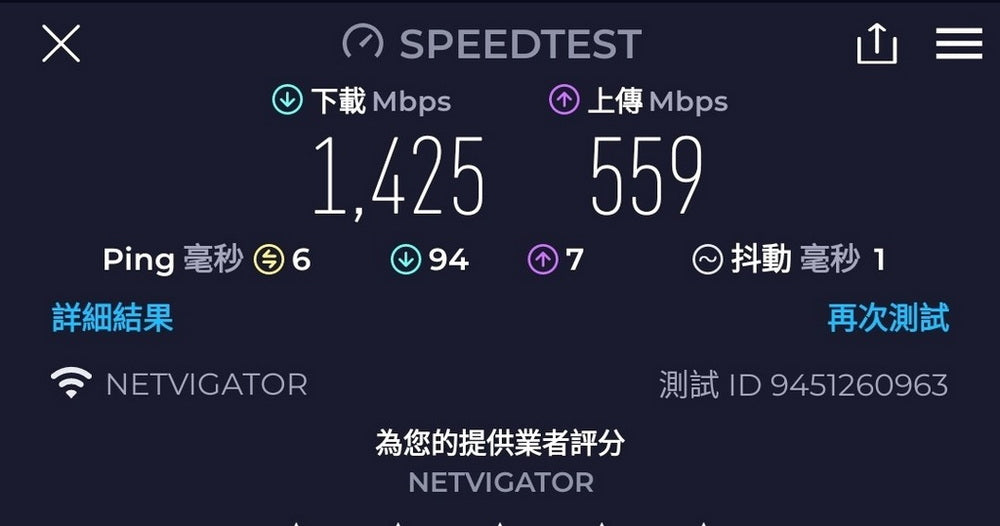
Task: Tap 再次測試 to run the test again
Action: (x=888, y=318)
